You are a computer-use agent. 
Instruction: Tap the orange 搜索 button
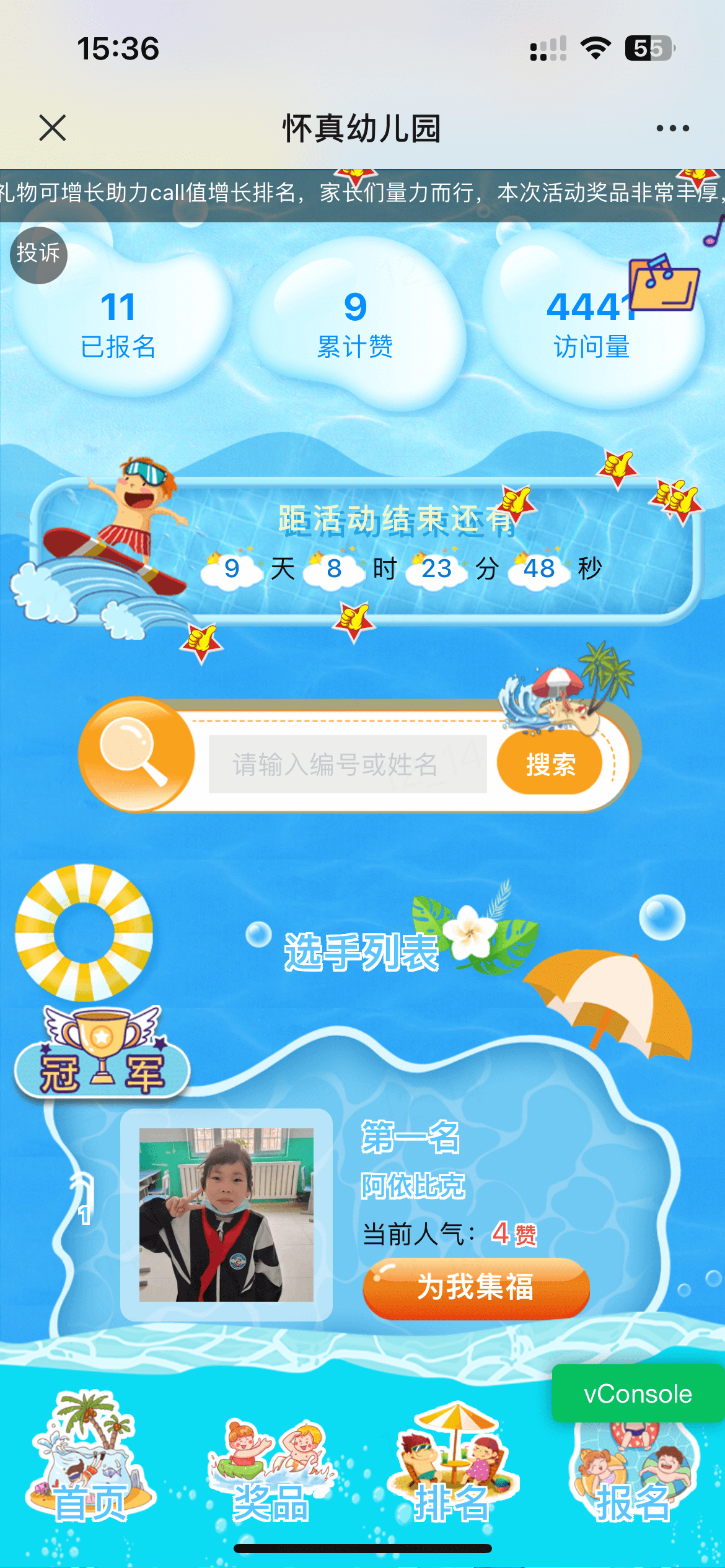coord(550,764)
